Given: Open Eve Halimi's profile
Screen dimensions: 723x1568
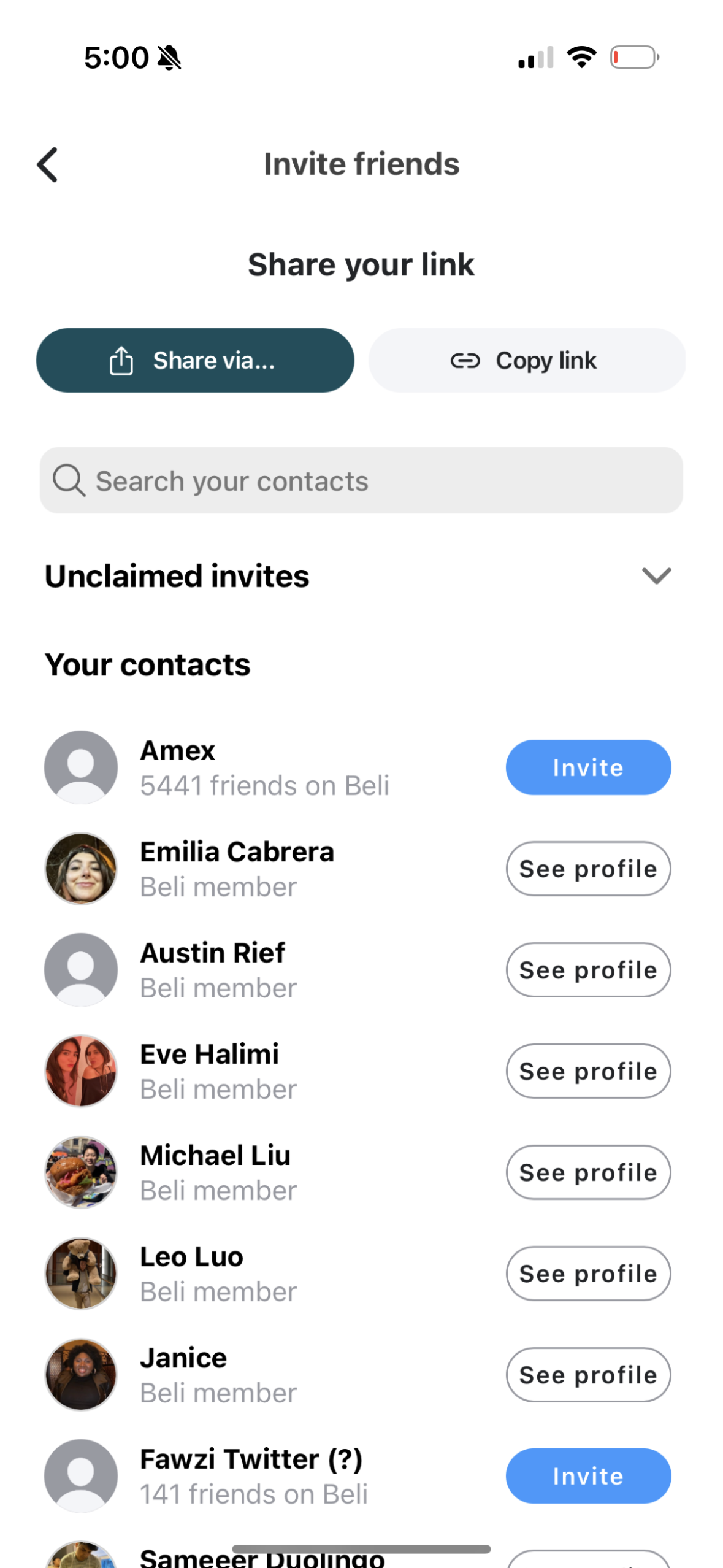Looking at the screenshot, I should (x=587, y=1071).
